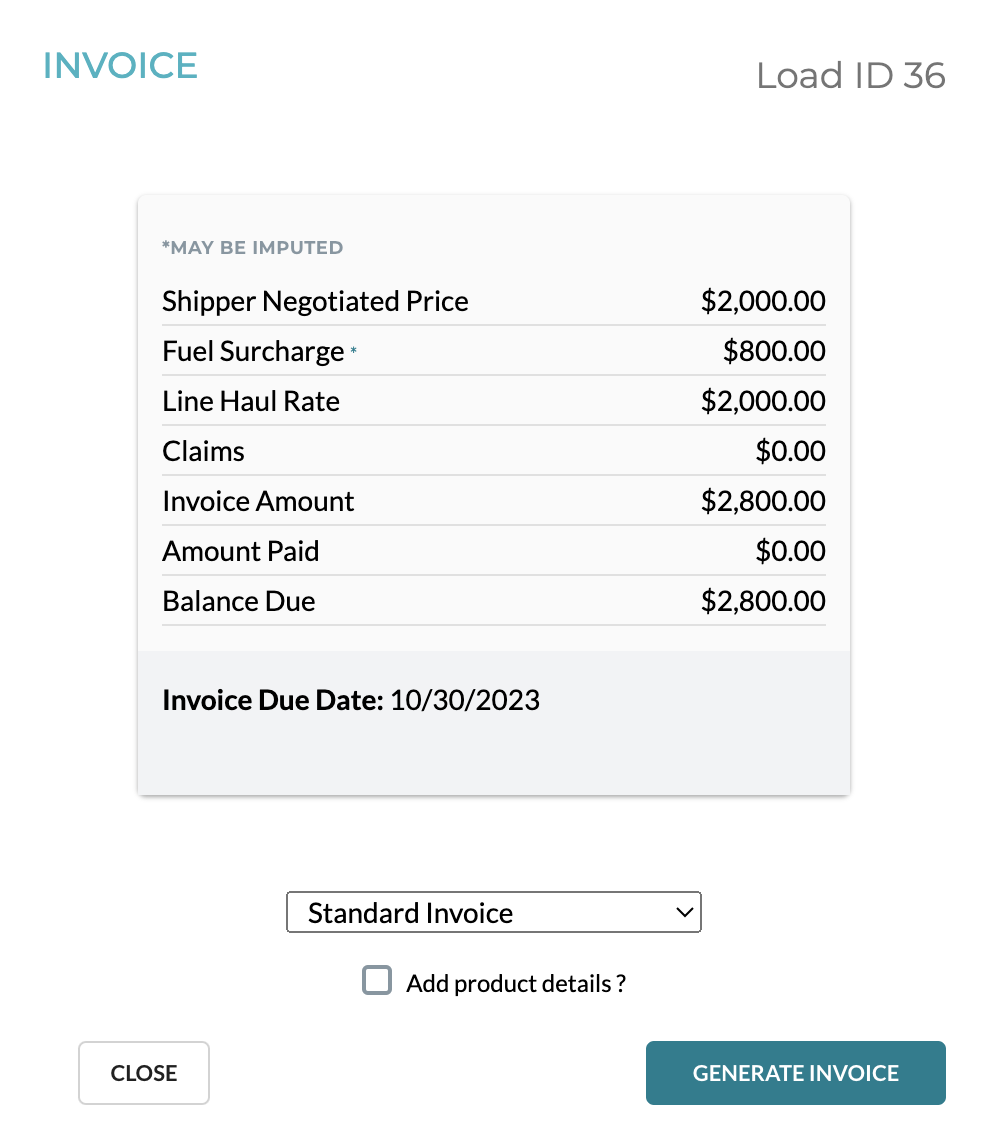
Task: Click the *MAY BE IMPUTED note
Action: (252, 247)
